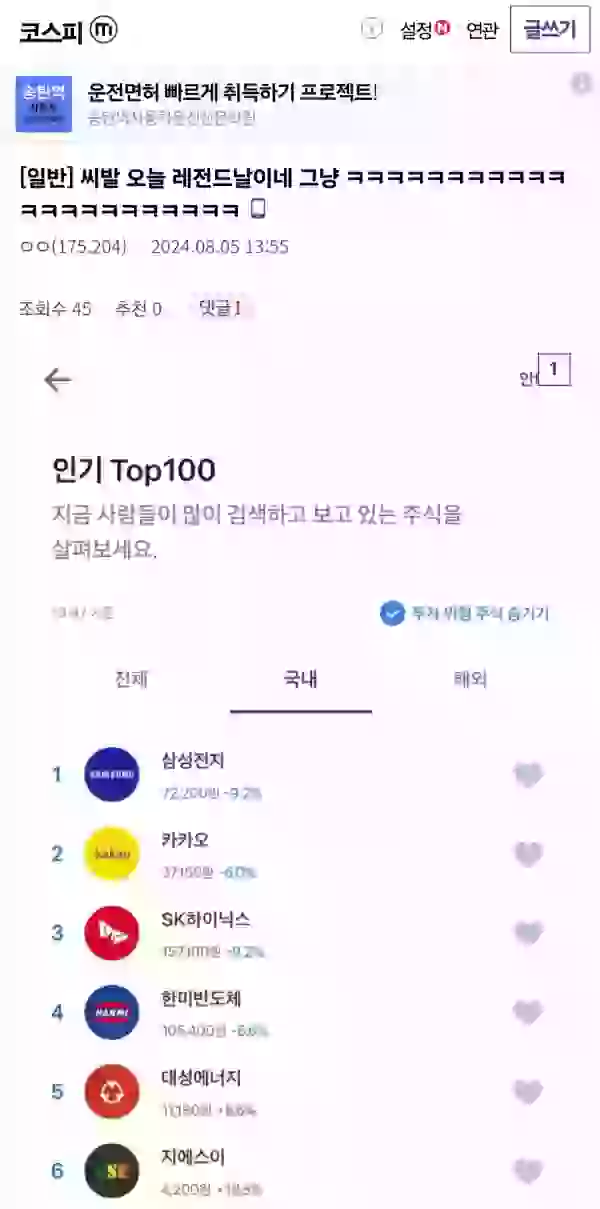This screenshot has width=600, height=1209.
Task: Jump to comments via 댓글 1
Action: point(220,309)
